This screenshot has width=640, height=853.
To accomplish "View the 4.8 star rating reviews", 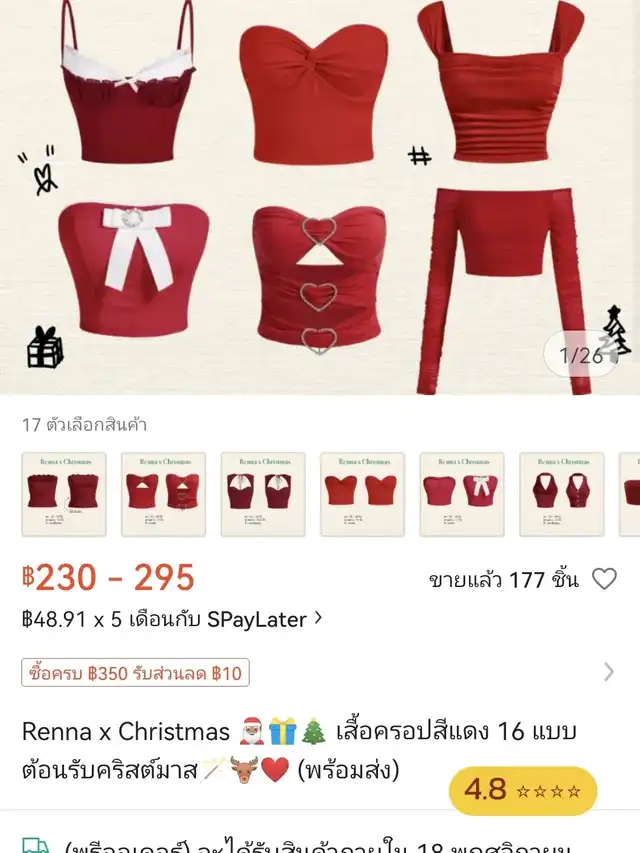I will tap(522, 790).
